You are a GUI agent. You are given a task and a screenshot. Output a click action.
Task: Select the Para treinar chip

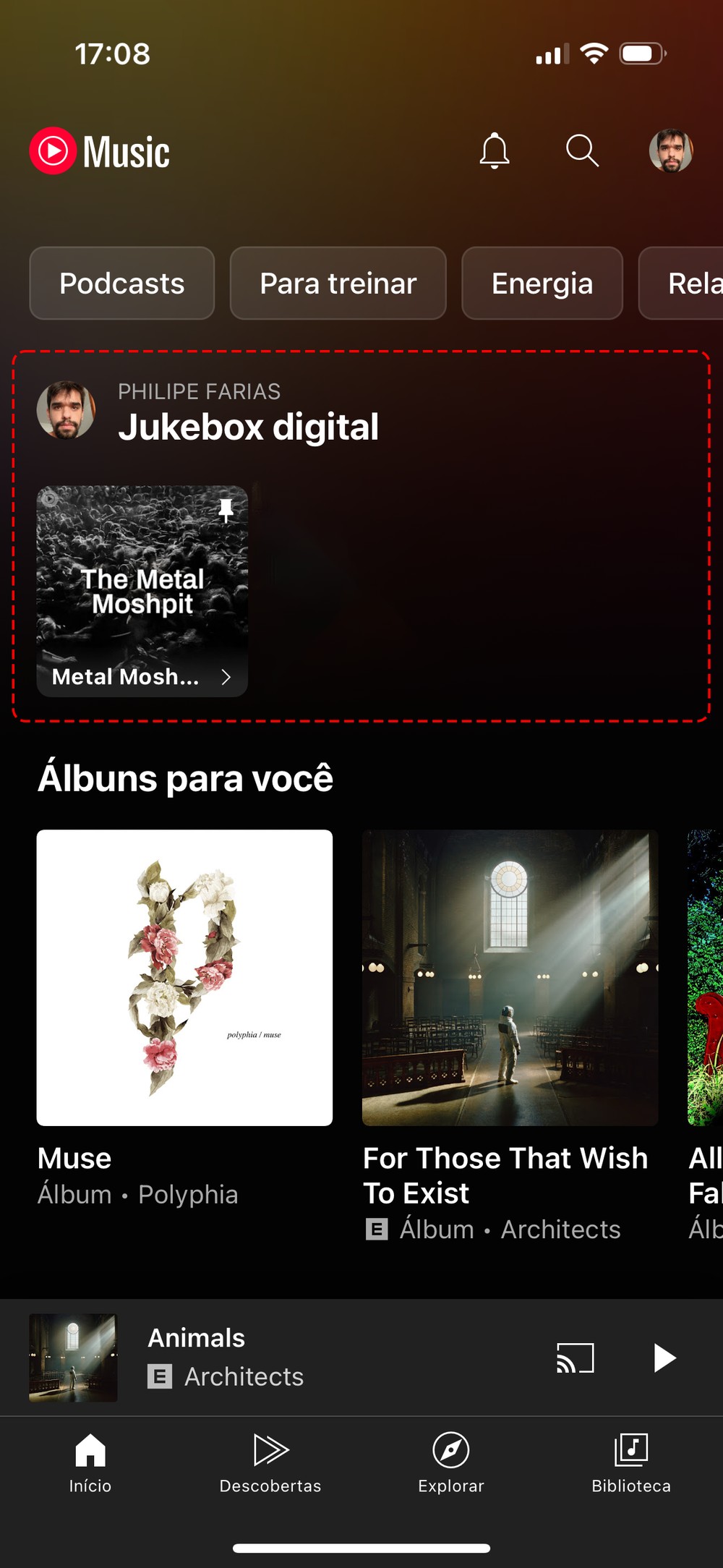[x=338, y=284]
